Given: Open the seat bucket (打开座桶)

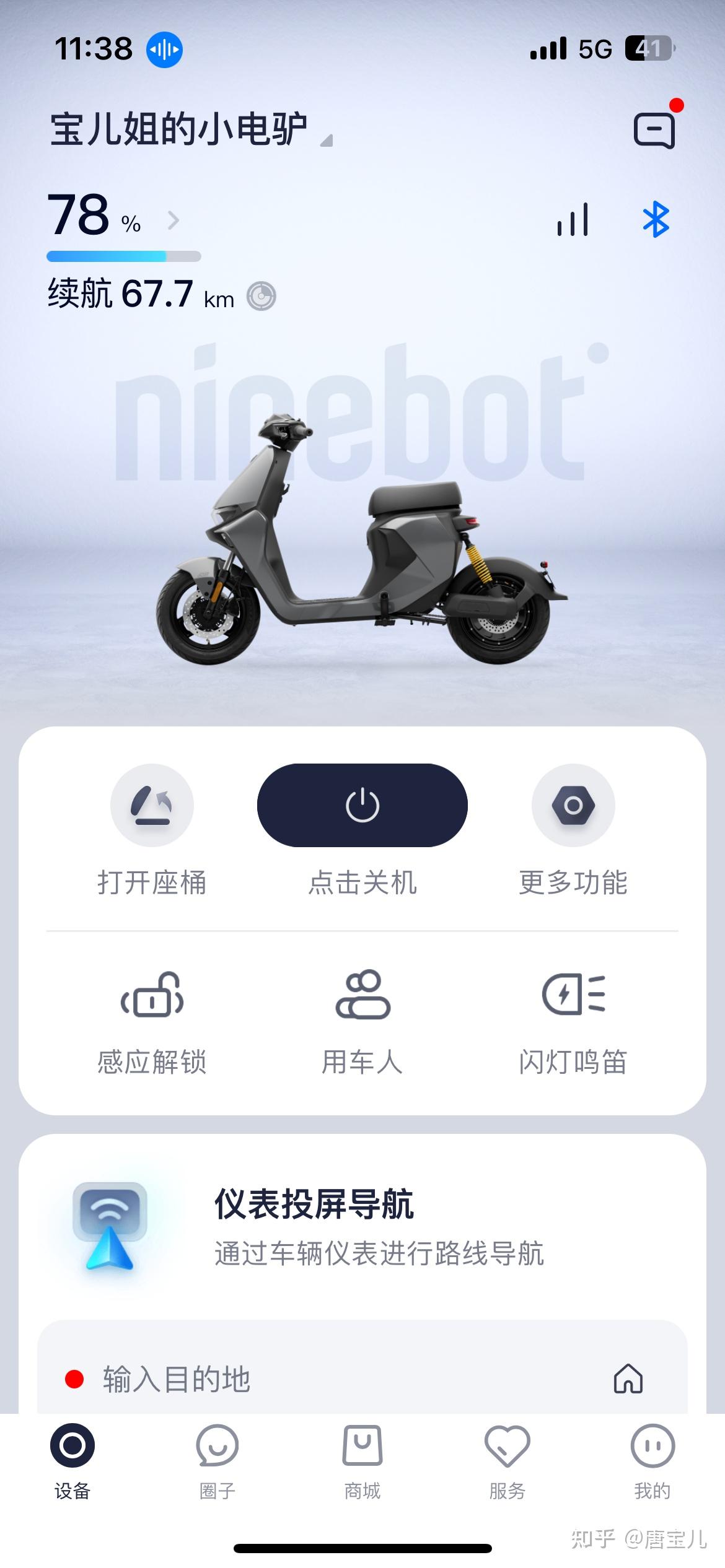Looking at the screenshot, I should coord(152,805).
